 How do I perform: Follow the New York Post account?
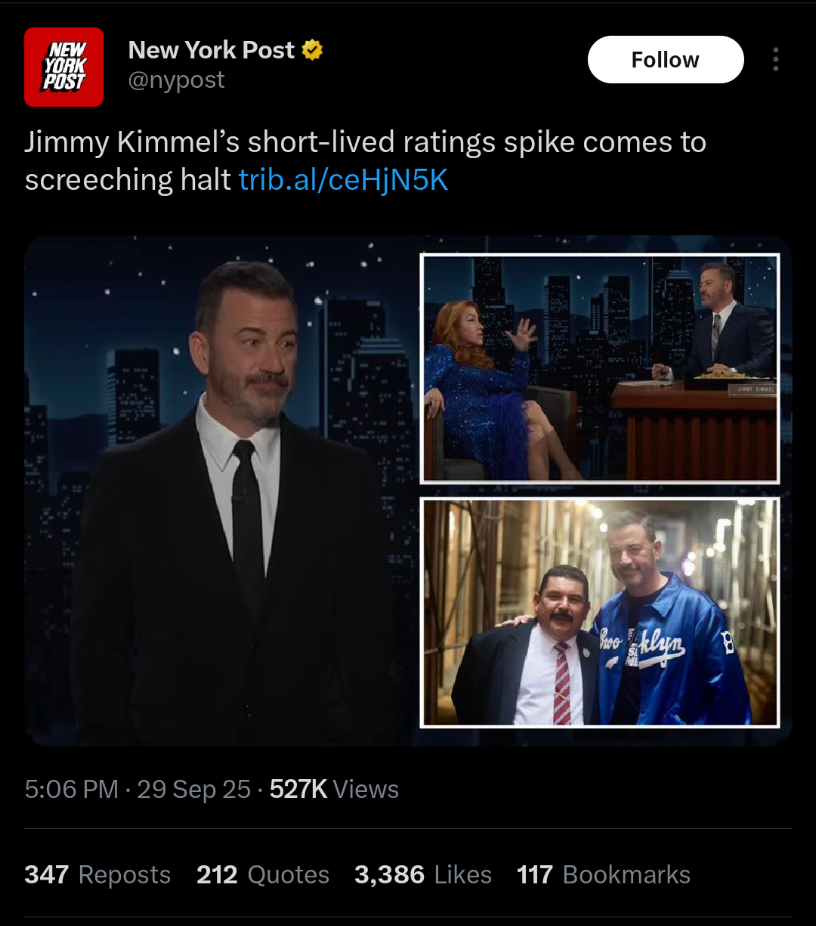click(x=665, y=60)
